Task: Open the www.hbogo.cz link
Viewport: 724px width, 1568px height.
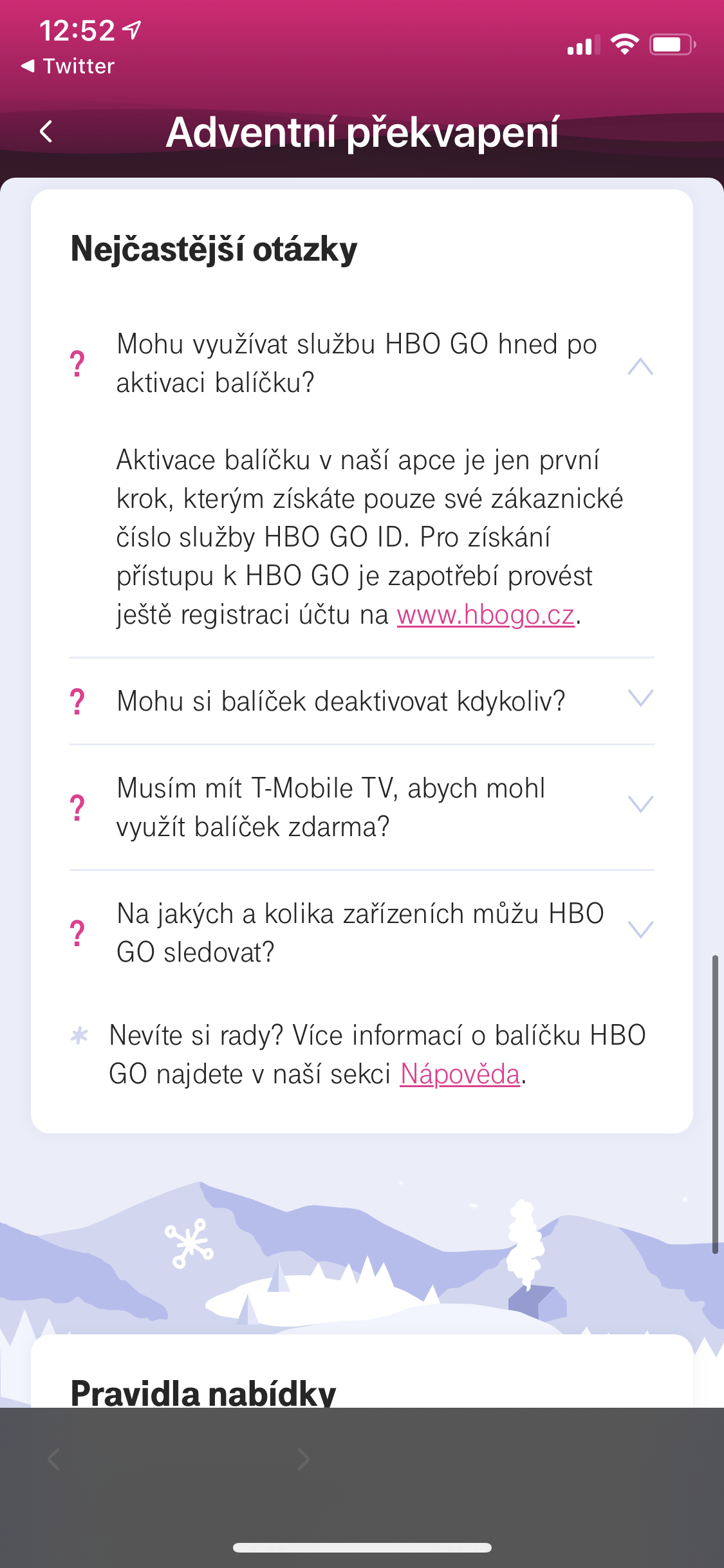Action: 485,615
